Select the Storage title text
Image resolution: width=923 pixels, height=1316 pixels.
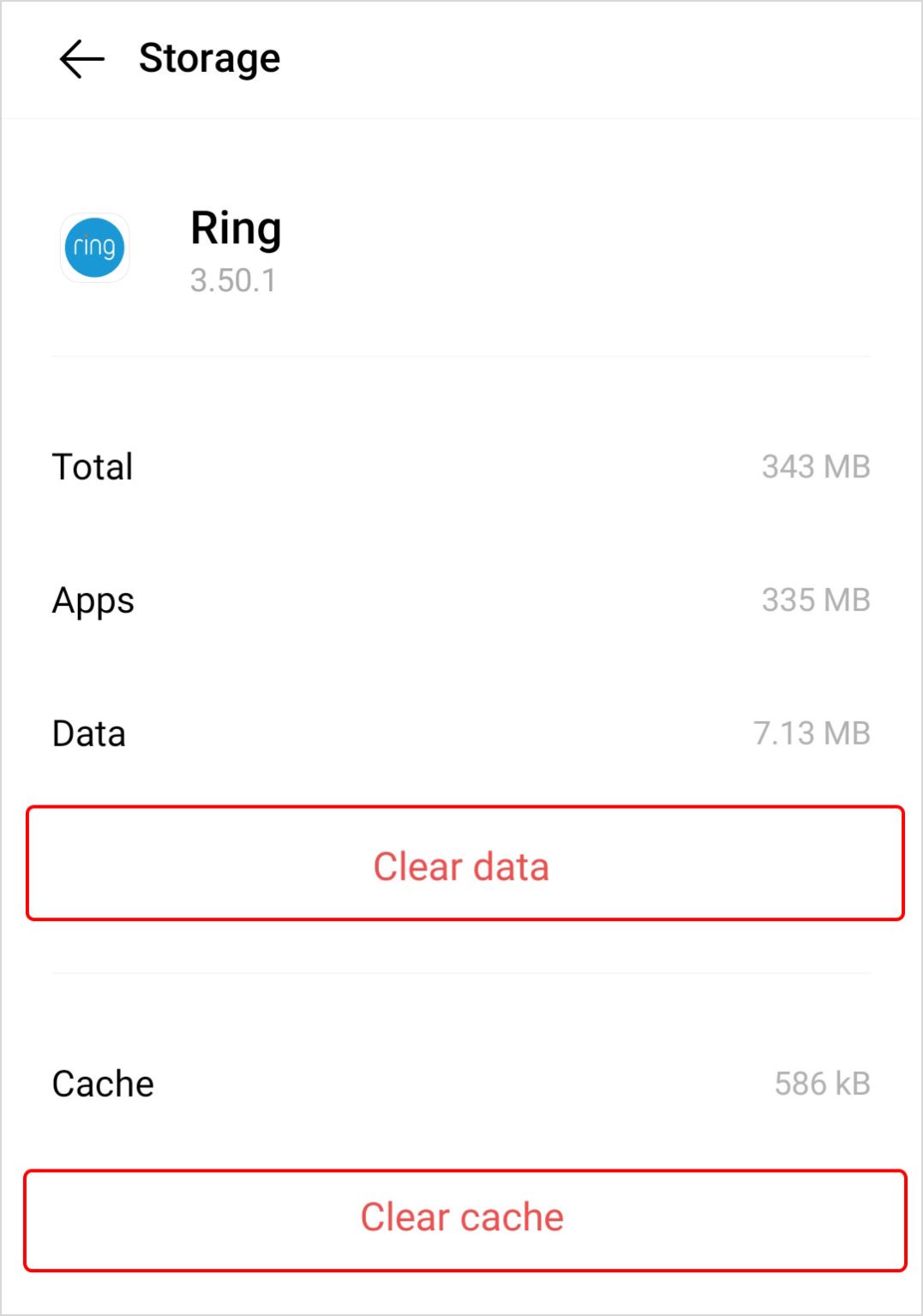pos(209,58)
